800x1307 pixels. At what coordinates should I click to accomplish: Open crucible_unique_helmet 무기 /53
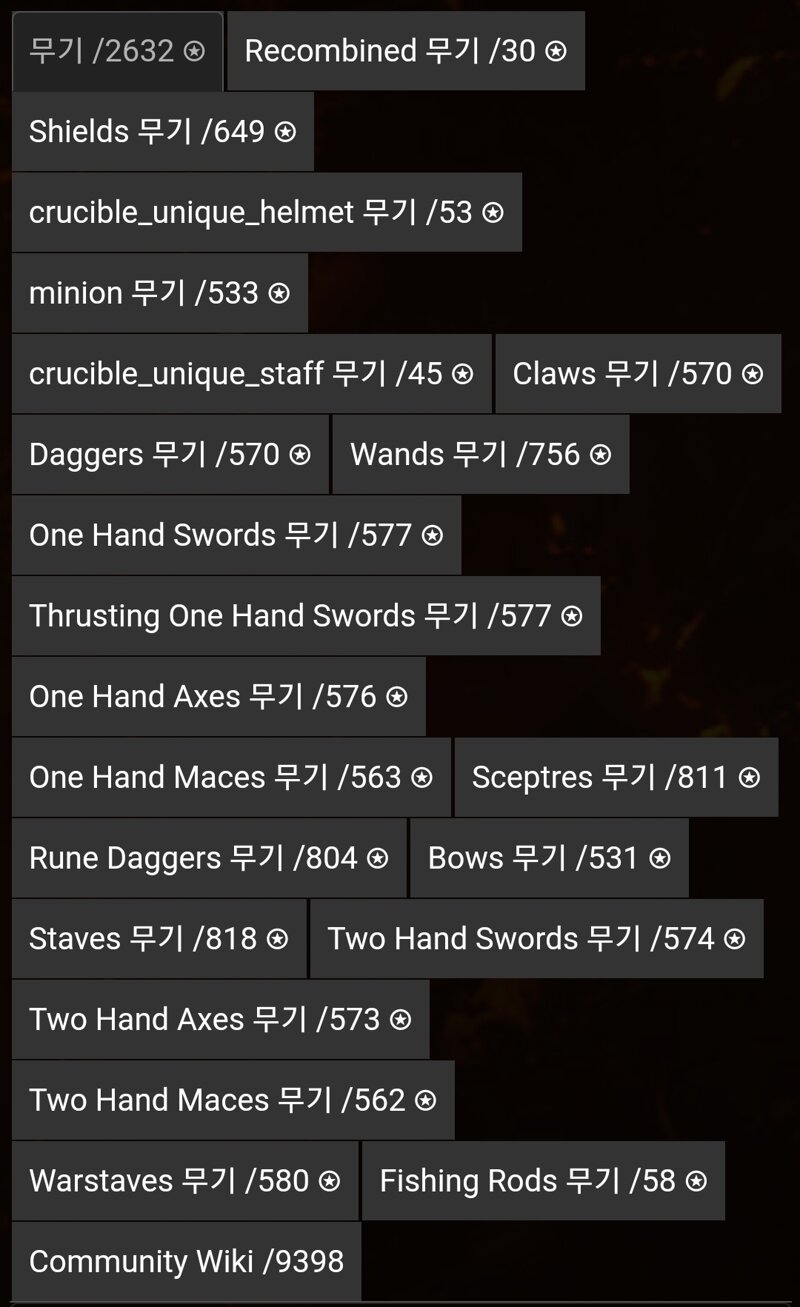[x=266, y=212]
